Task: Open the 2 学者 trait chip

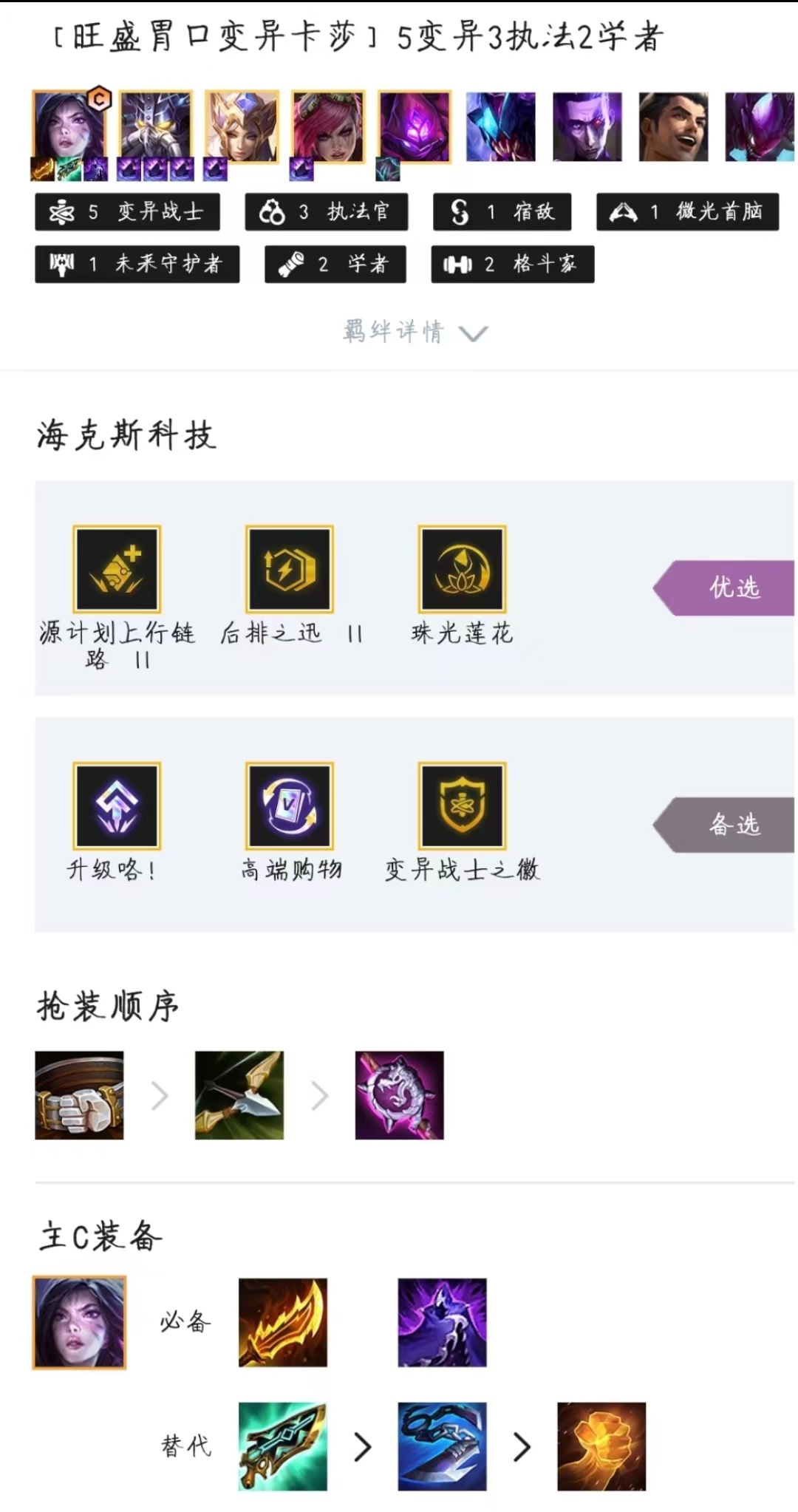Action: (335, 265)
